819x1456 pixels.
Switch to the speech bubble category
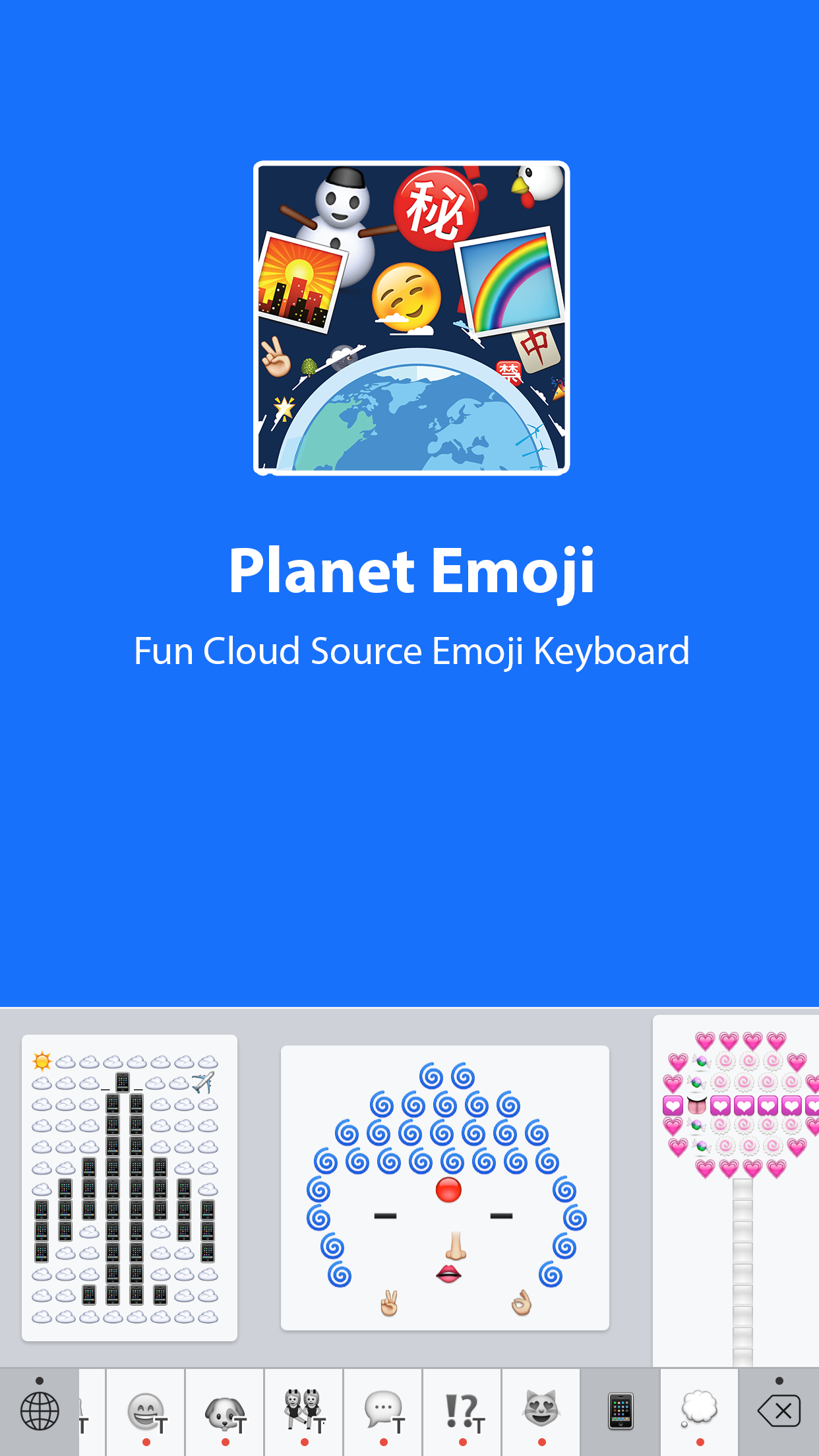[383, 1412]
